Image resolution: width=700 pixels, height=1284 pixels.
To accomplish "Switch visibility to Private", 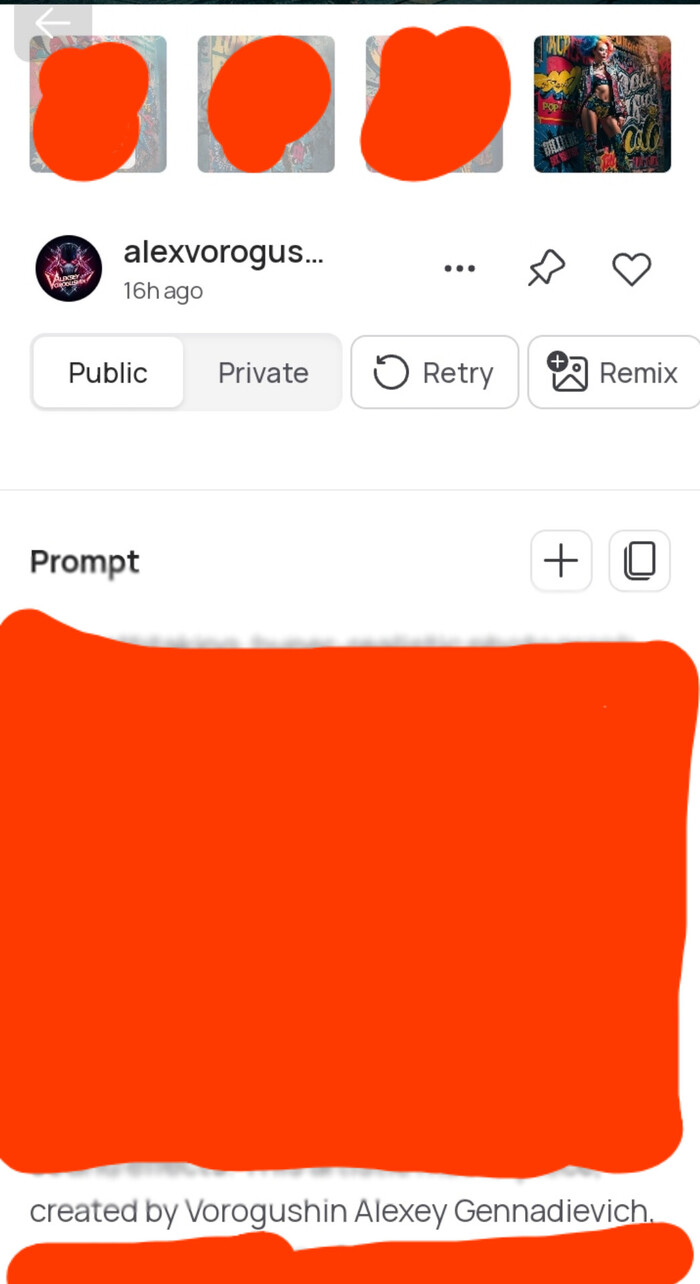I will 263,372.
